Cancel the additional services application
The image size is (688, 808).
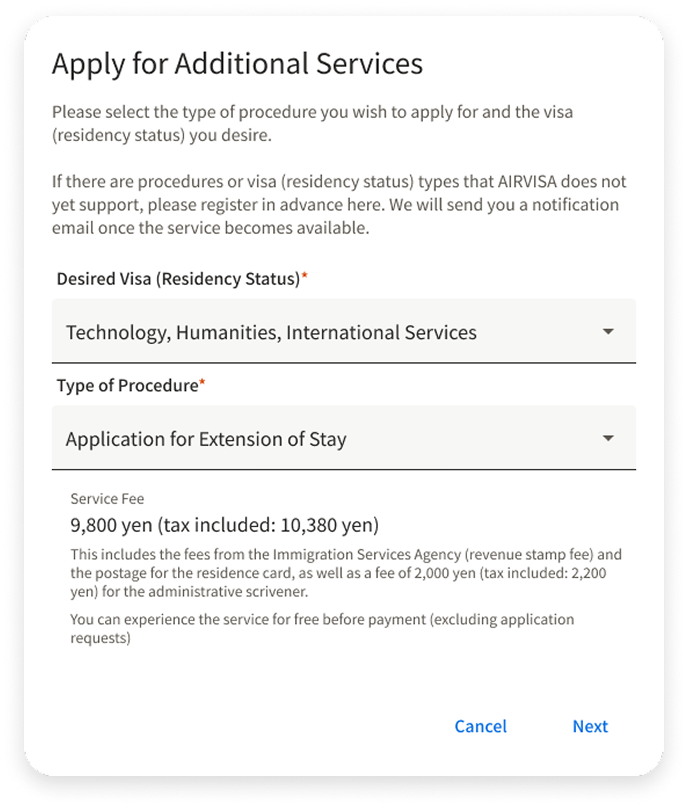[480, 727]
